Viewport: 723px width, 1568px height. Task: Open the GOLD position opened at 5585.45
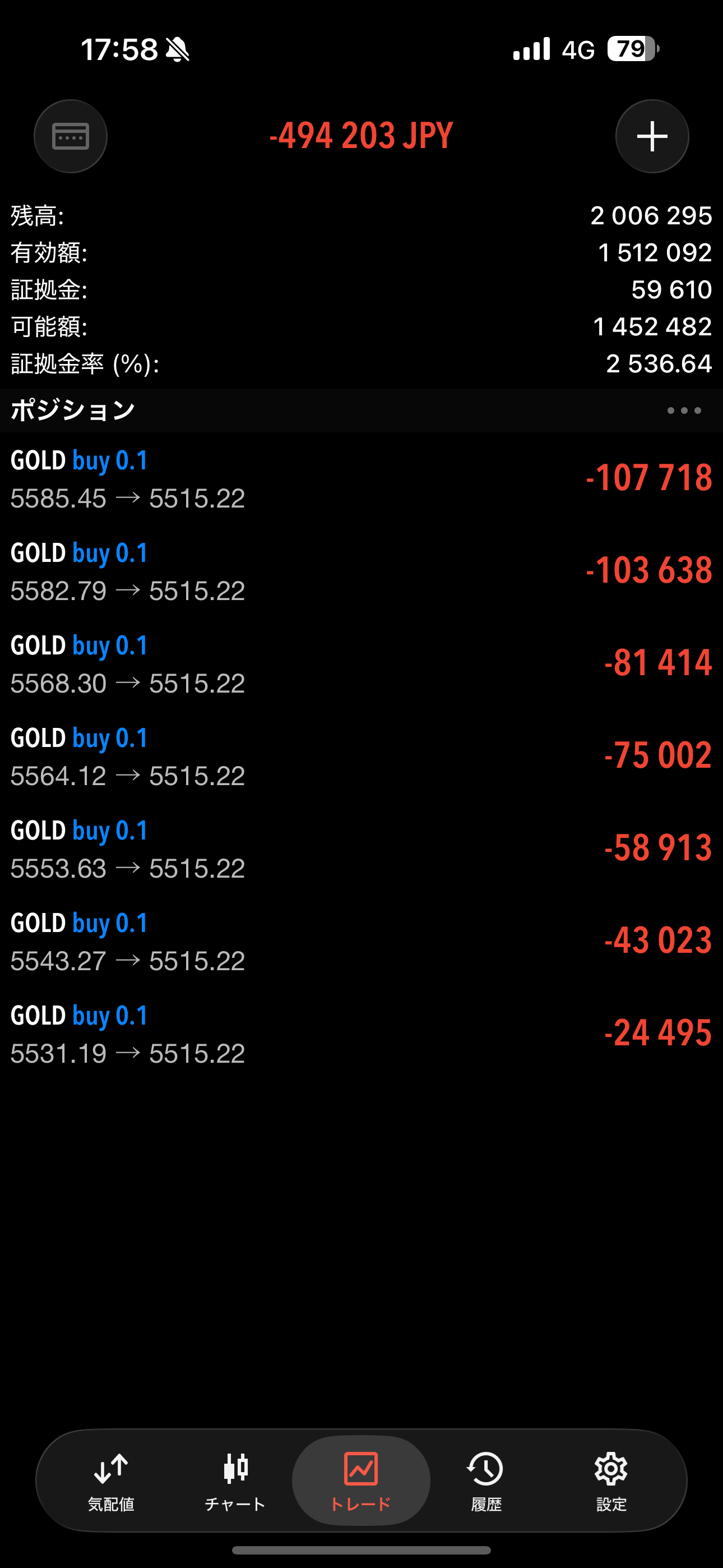click(x=361, y=479)
